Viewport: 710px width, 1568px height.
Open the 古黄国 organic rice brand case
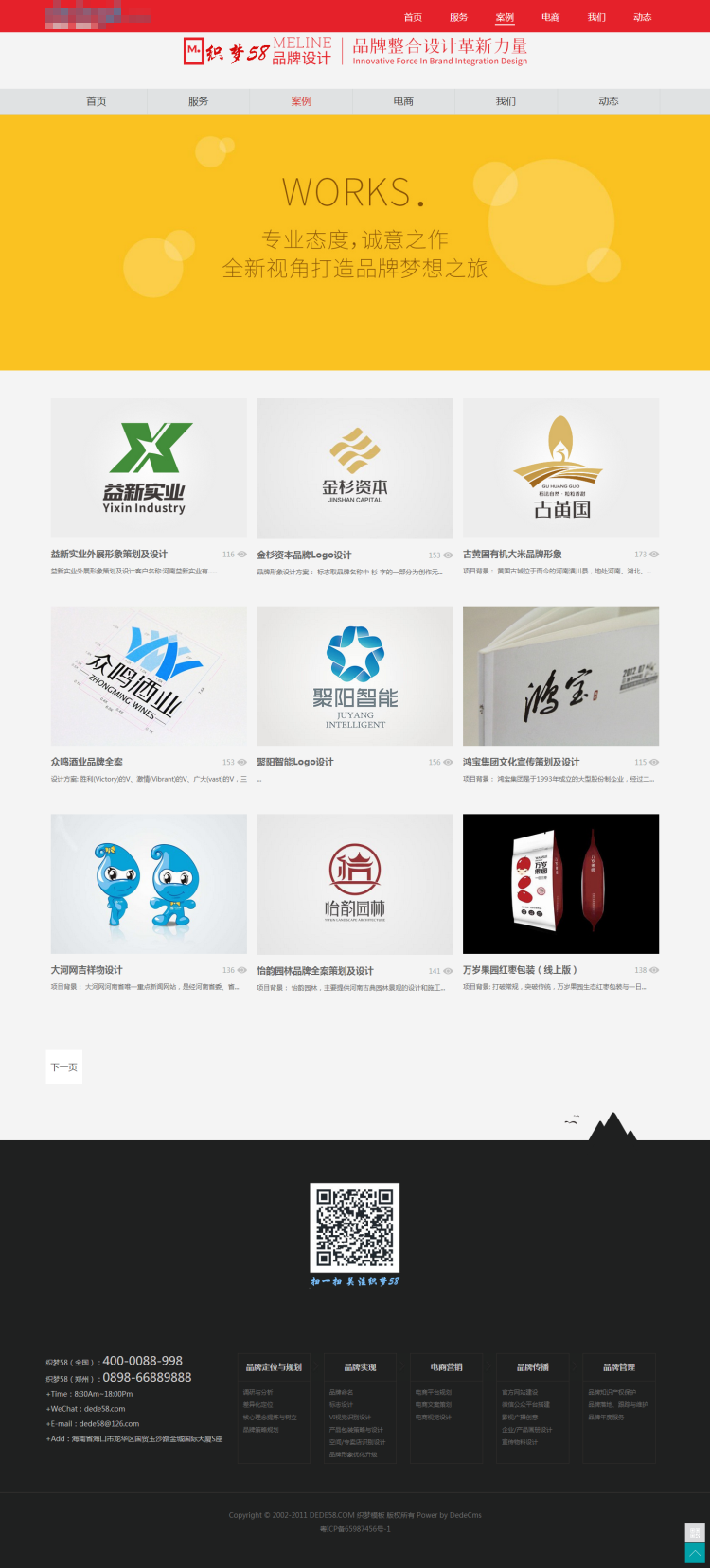pyautogui.click(x=560, y=468)
